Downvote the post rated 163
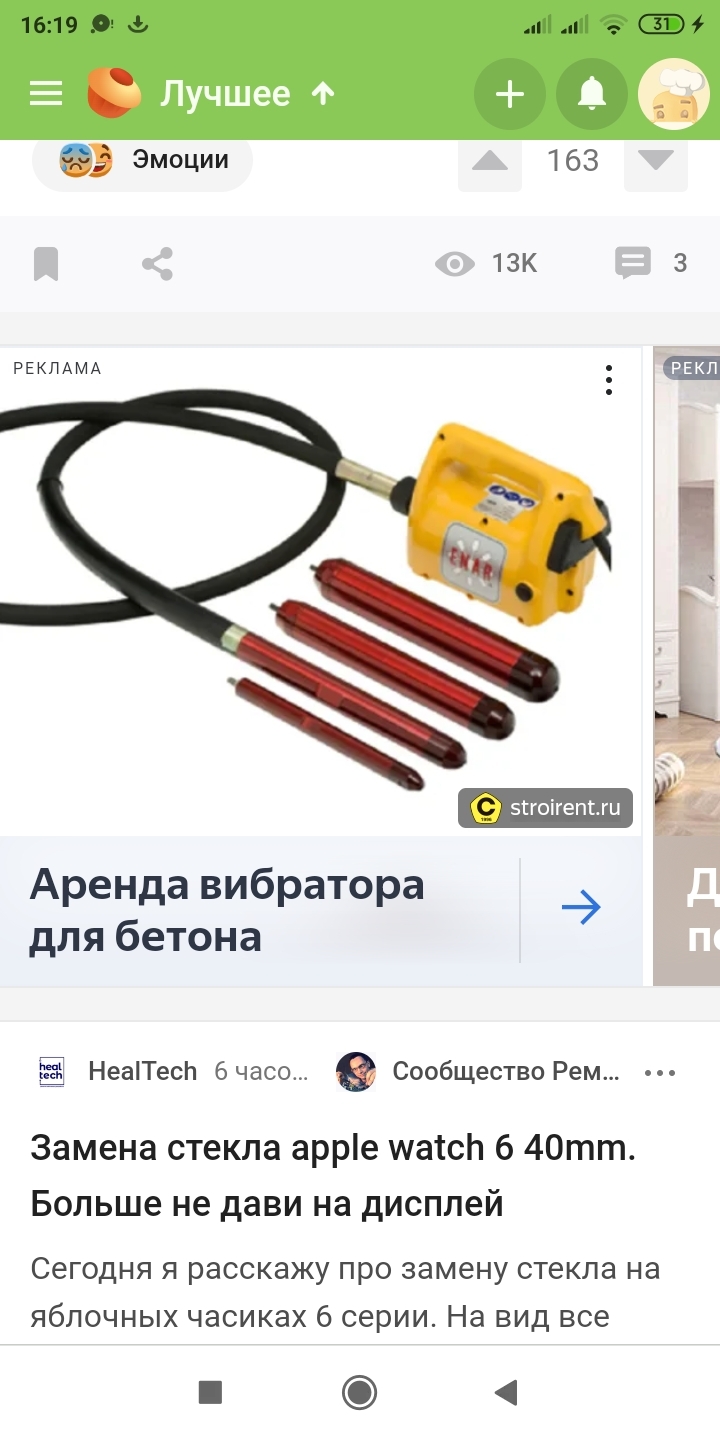The image size is (720, 1440). click(x=656, y=161)
